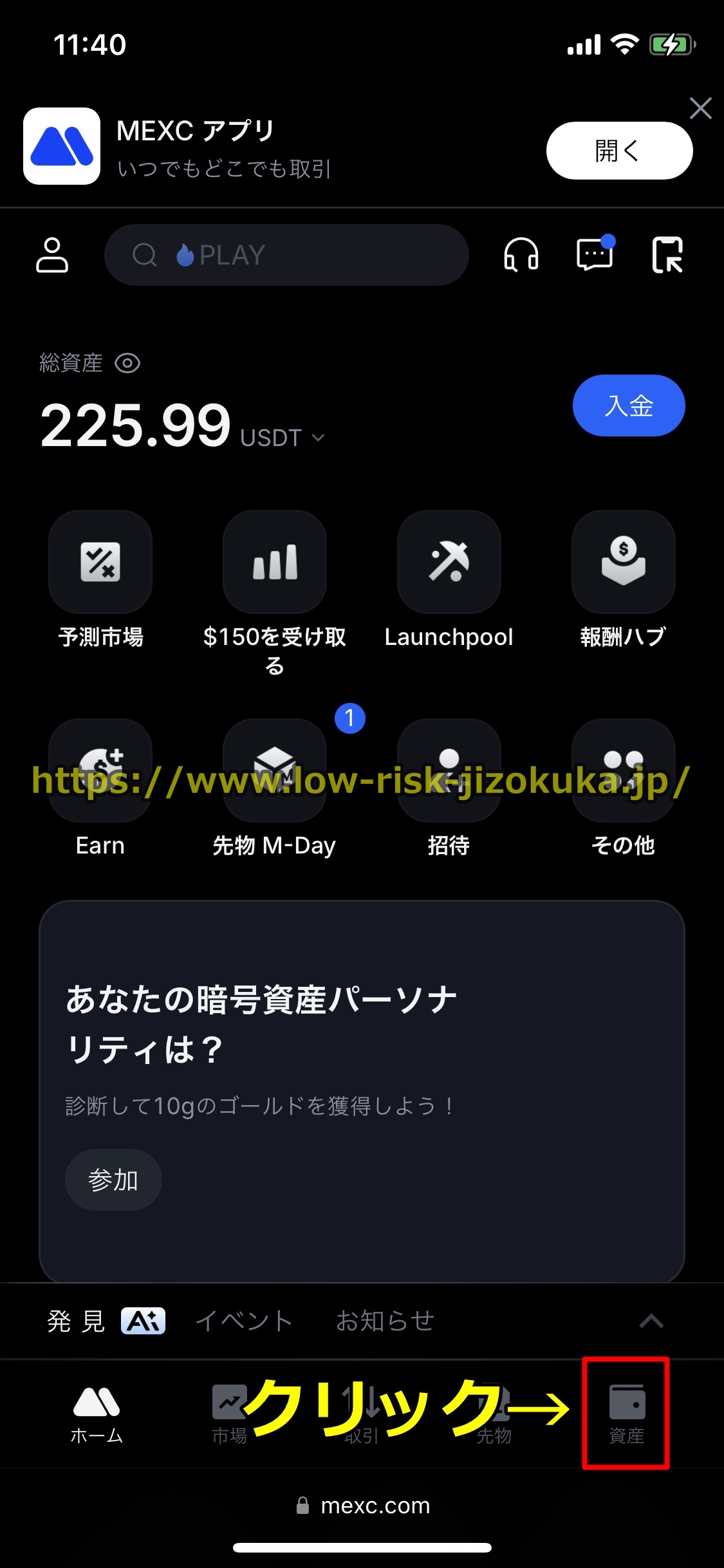Viewport: 724px width, 1568px height.
Task: Expand the discover panel chevron
Action: tap(651, 1321)
